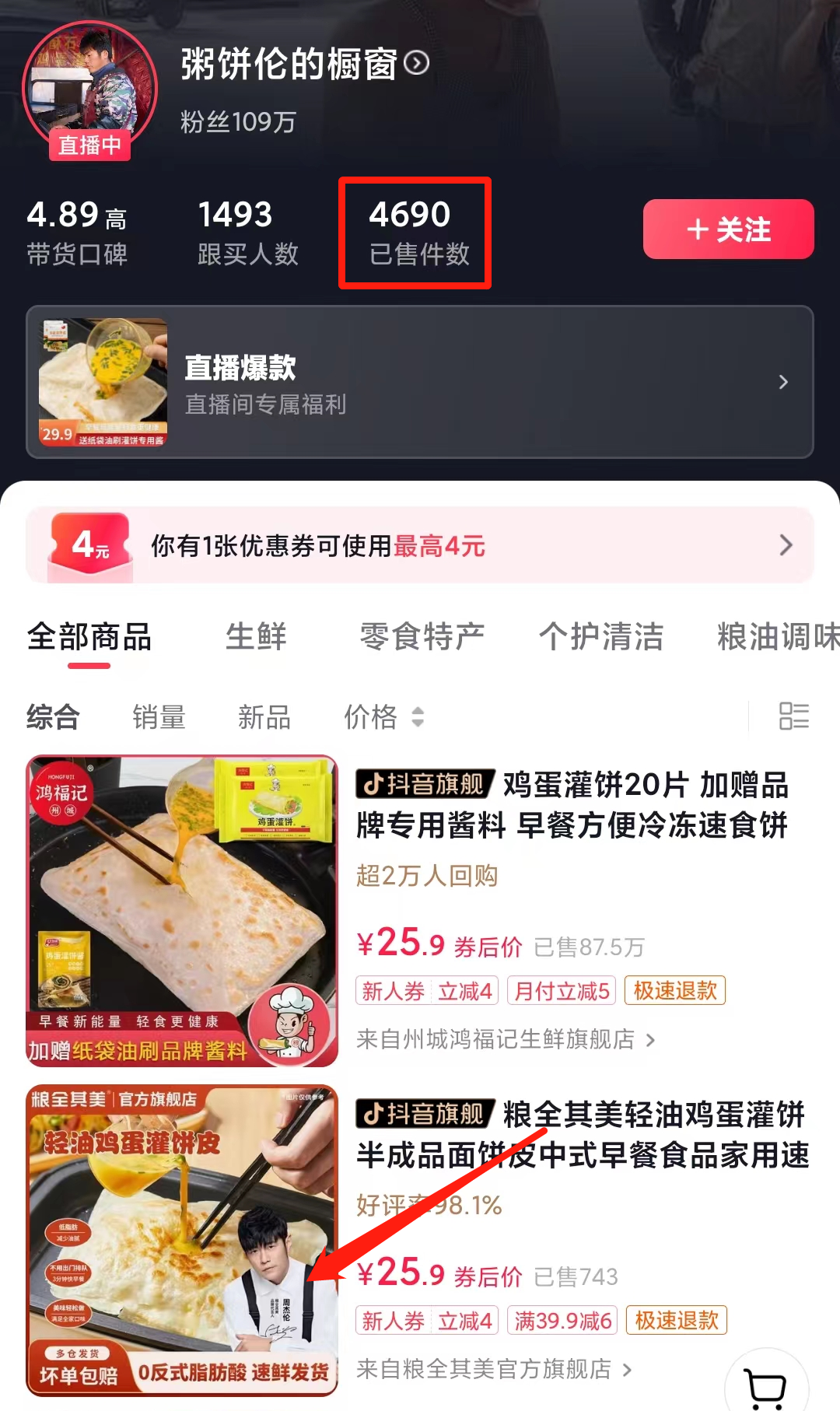Viewport: 840px width, 1411px height.
Task: Sort products by 销量
Action: point(159,716)
